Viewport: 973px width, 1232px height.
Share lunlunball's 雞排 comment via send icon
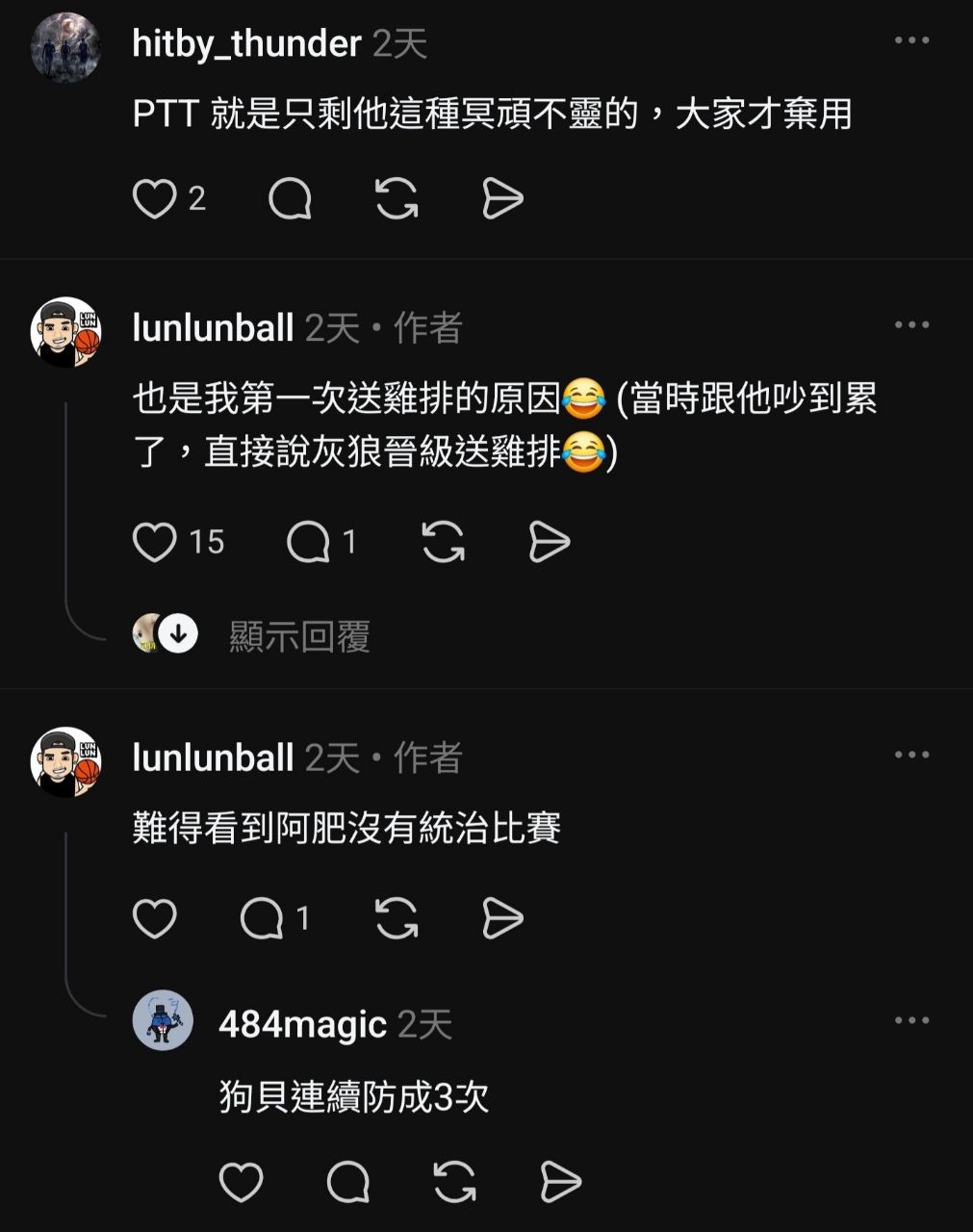click(550, 542)
